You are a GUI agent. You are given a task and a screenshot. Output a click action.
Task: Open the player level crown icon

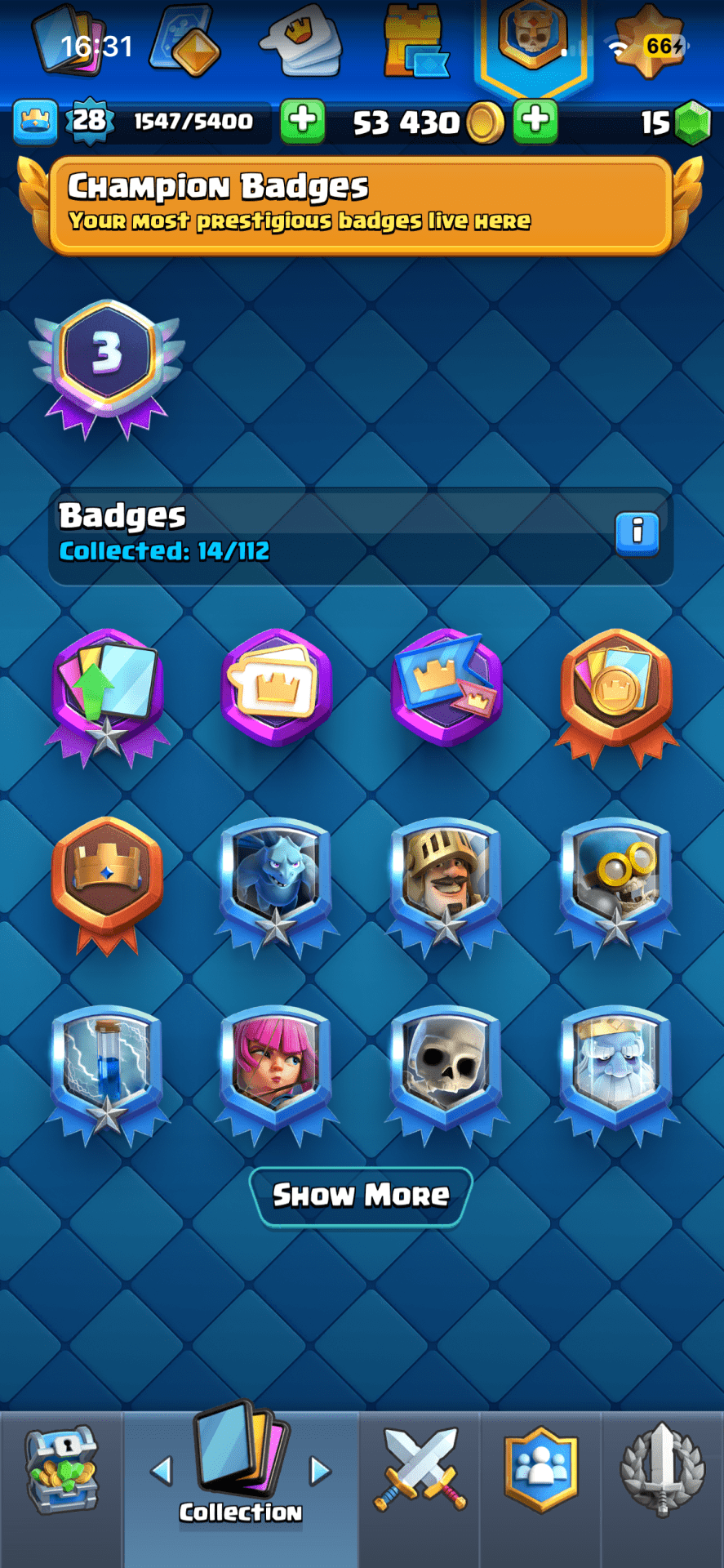point(35,122)
